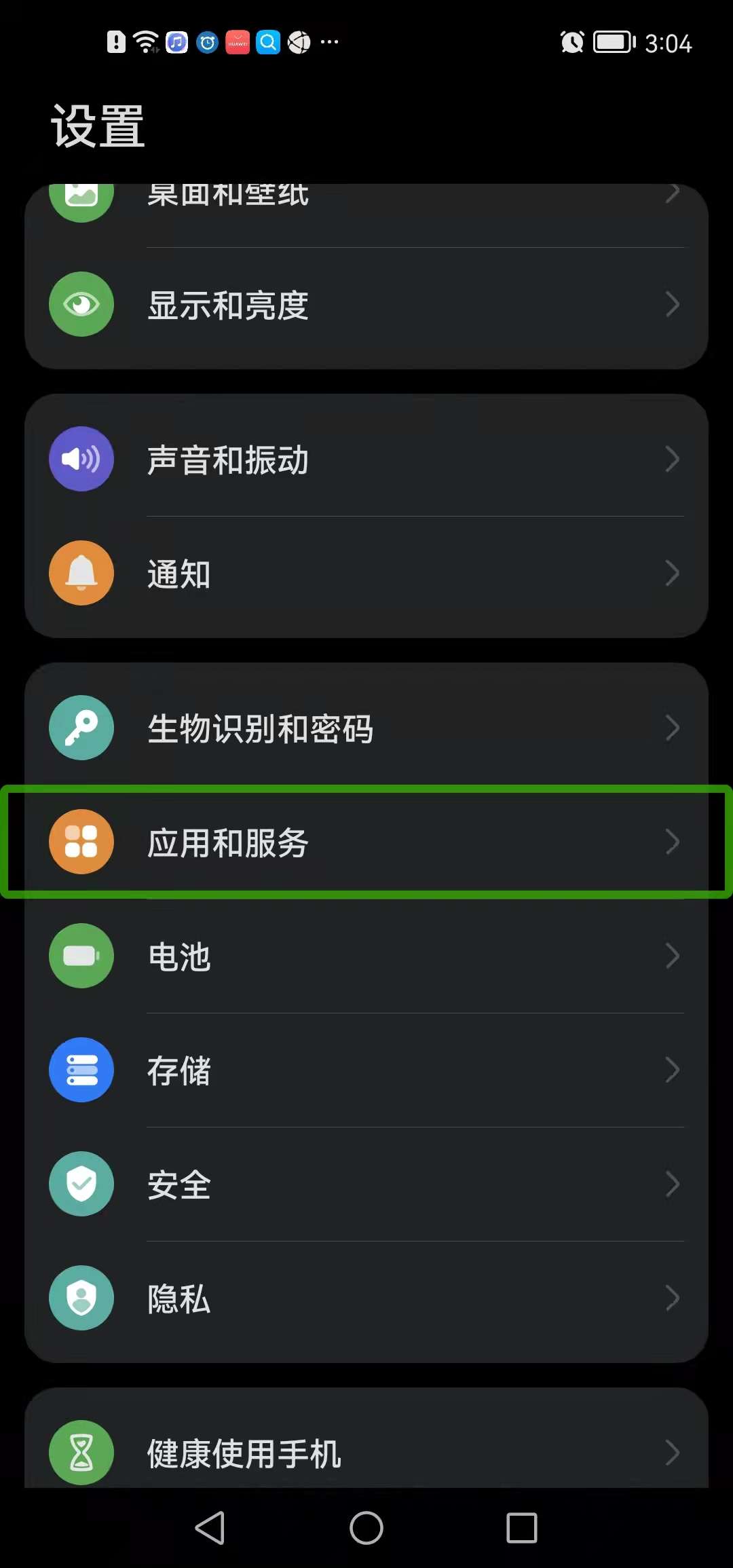This screenshot has height=1568, width=733.
Task: Open 安全 security settings
Action: tap(366, 1184)
